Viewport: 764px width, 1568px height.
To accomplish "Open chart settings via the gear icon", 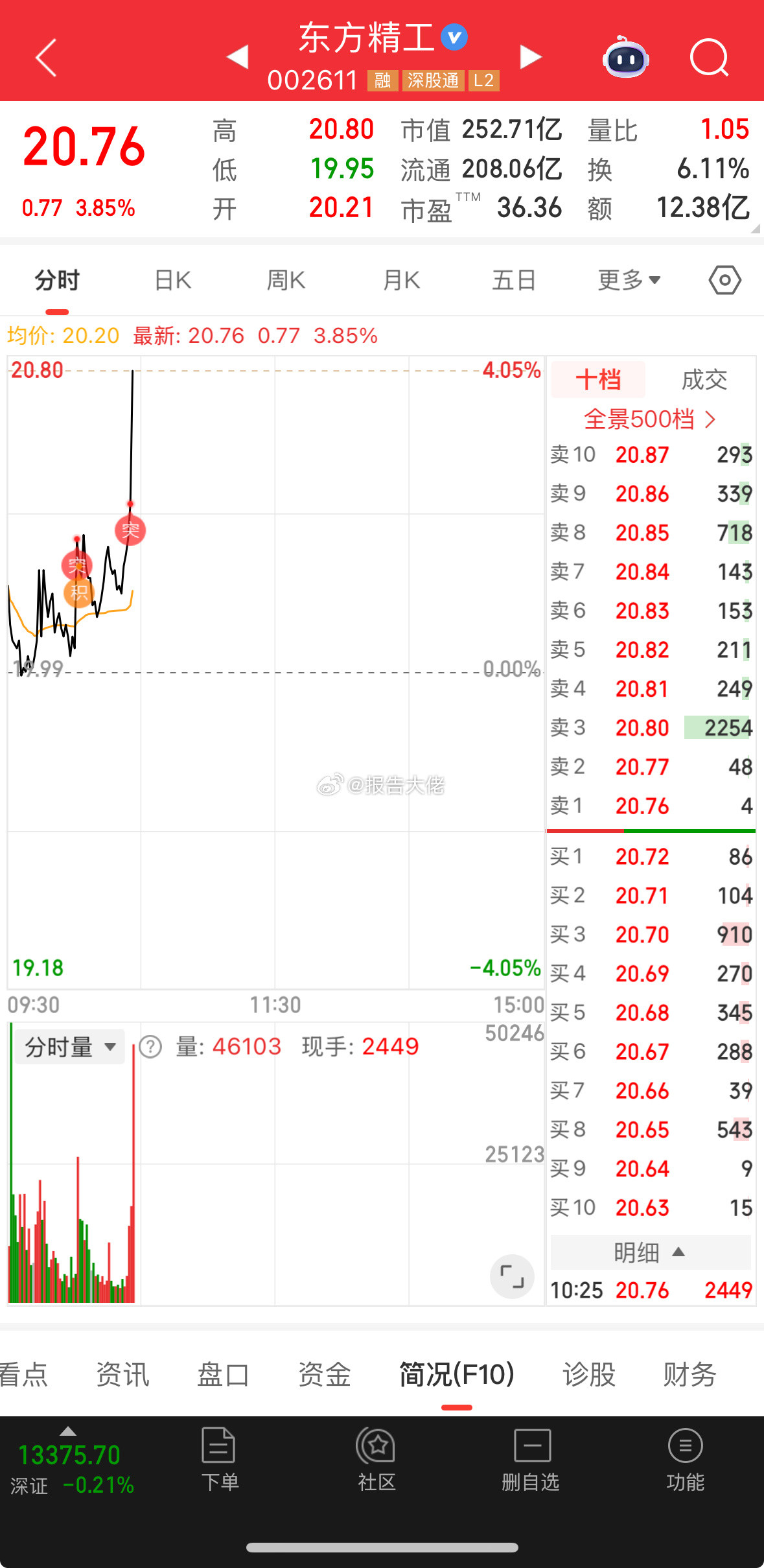I will [724, 280].
